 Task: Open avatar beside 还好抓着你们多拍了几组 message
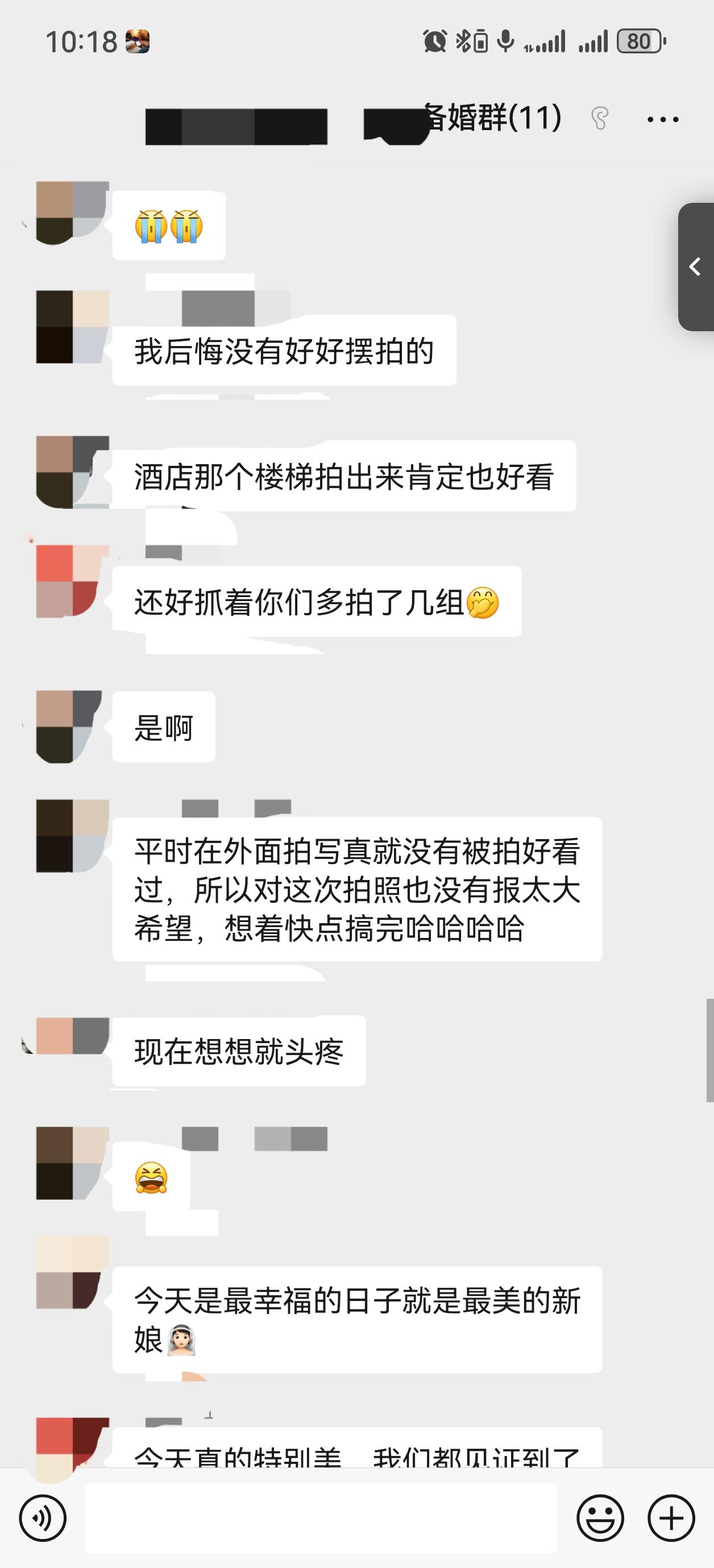point(72,581)
